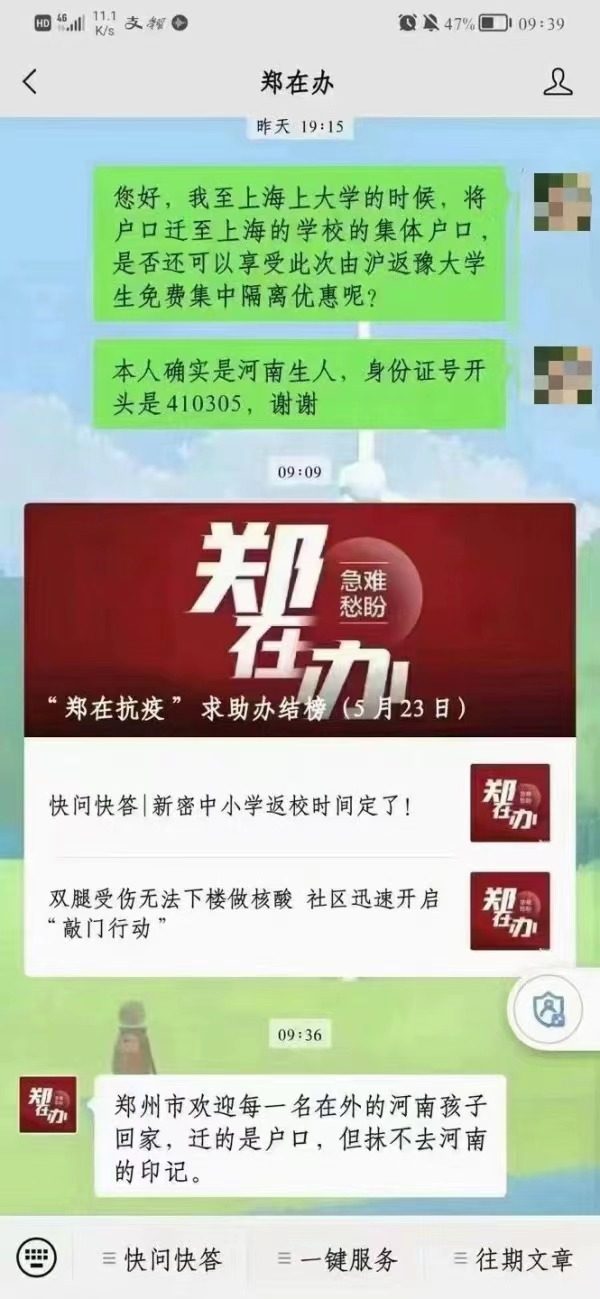Viewport: 600px width, 1299px height.
Task: Open the 郑在办 account profile
Action: coord(557,82)
